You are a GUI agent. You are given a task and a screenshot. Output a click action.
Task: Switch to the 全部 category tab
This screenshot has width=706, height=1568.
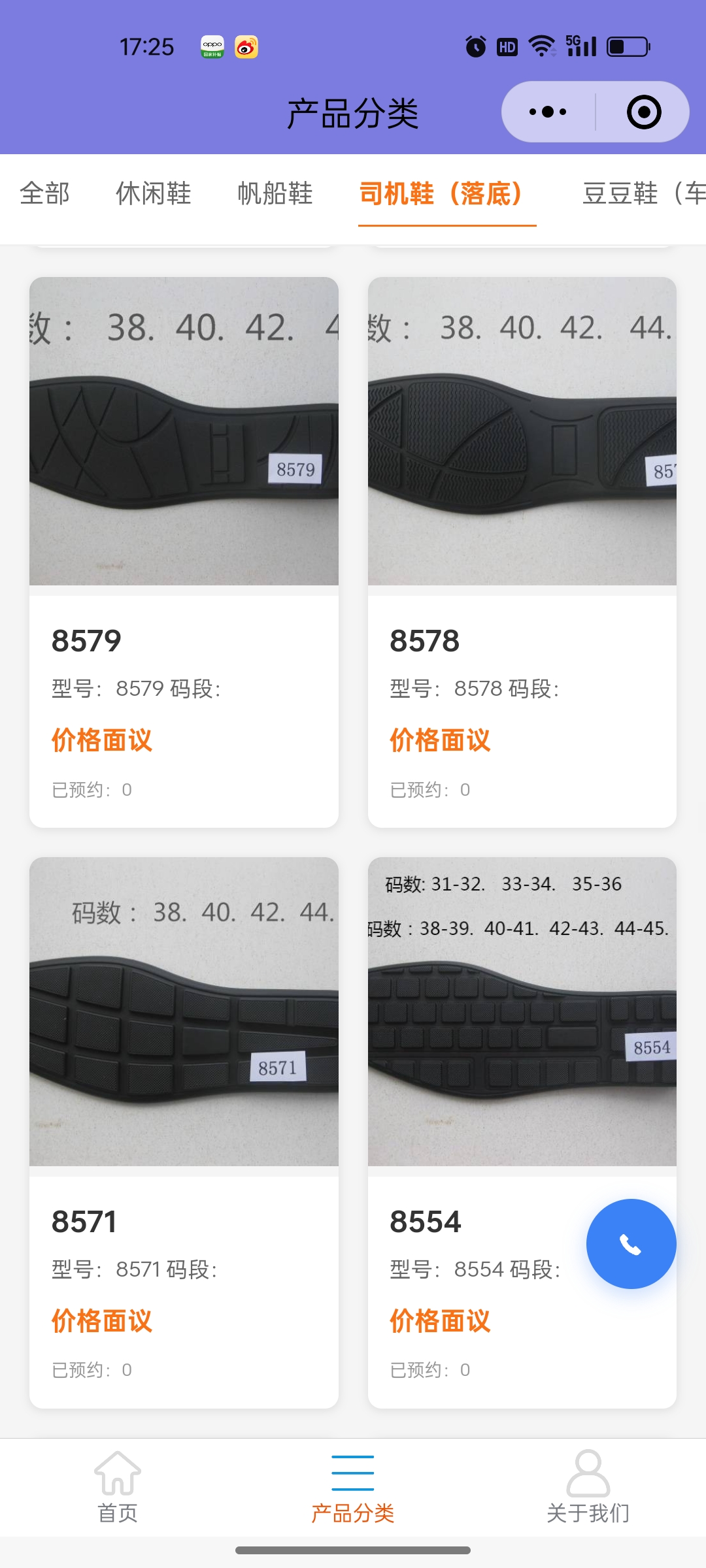(x=44, y=193)
